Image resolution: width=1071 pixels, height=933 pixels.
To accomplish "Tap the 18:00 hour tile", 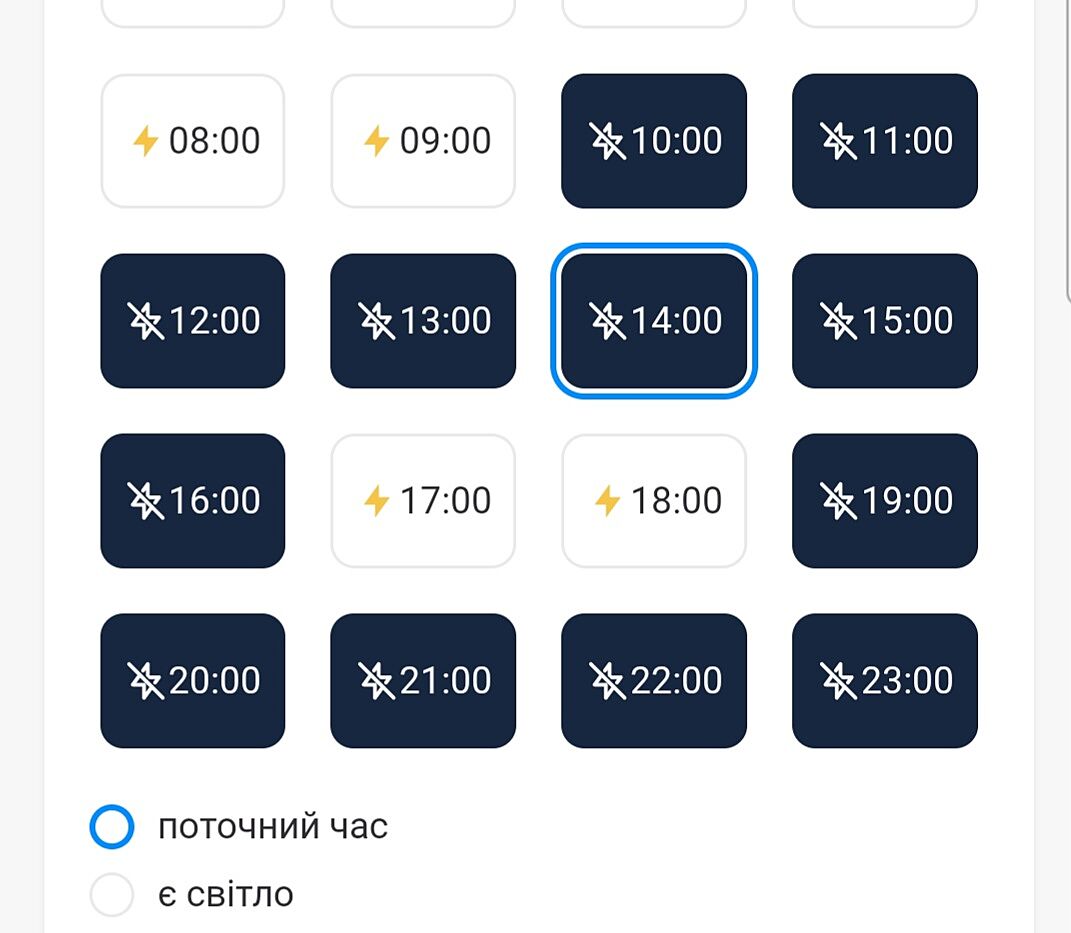I will coord(654,501).
